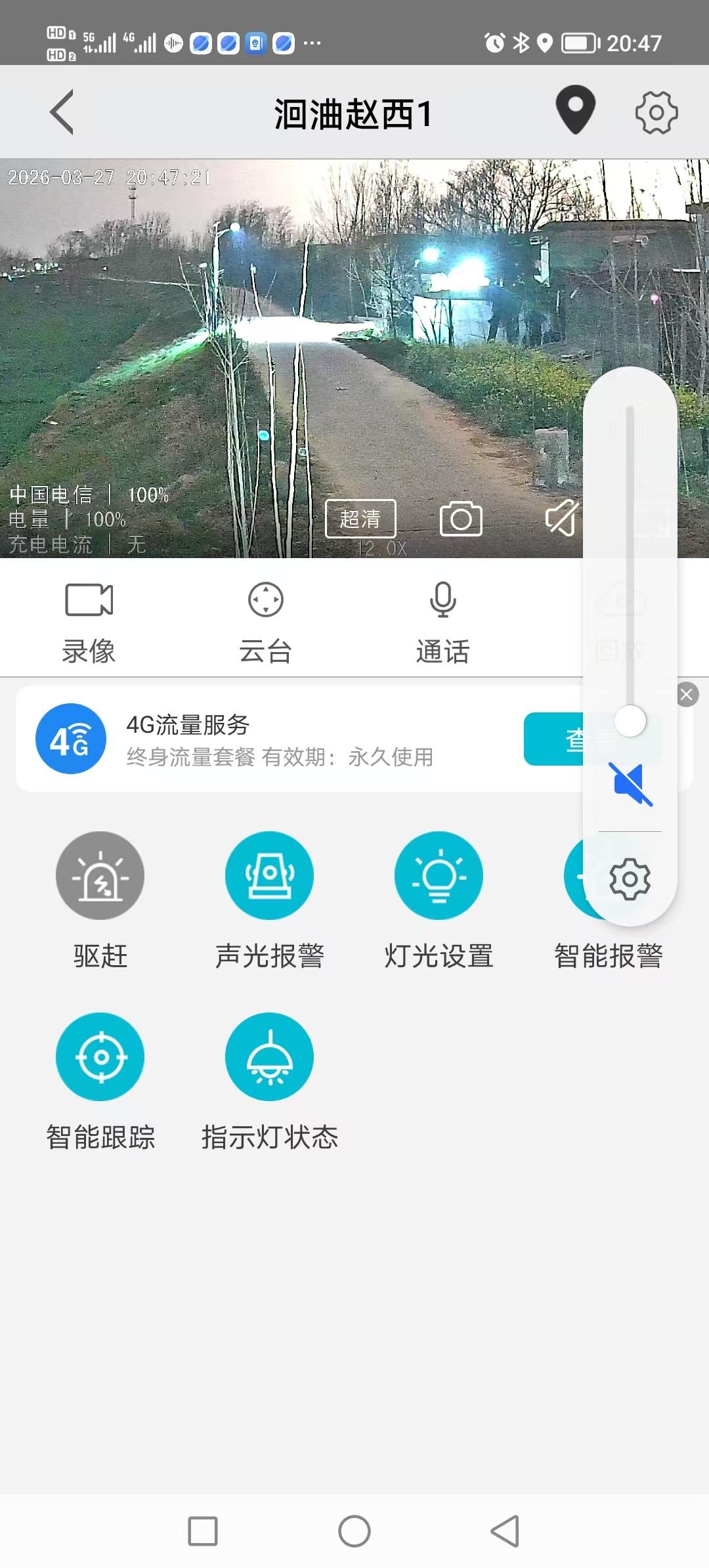Open the device location pin
709x1568 pixels.
pyautogui.click(x=575, y=110)
